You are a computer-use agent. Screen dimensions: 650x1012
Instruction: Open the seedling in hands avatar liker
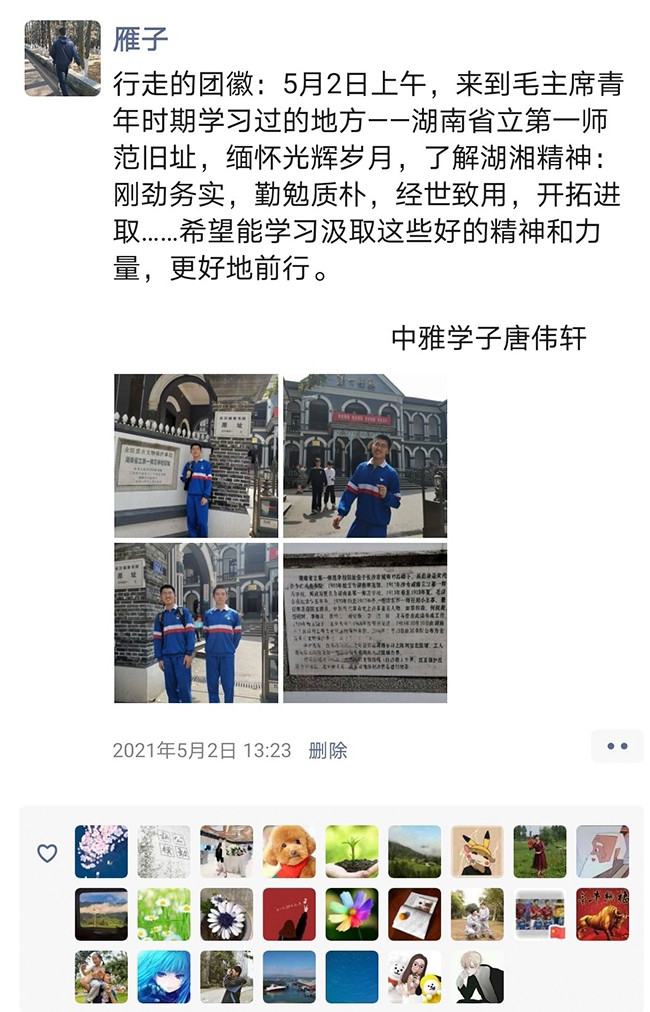[352, 851]
